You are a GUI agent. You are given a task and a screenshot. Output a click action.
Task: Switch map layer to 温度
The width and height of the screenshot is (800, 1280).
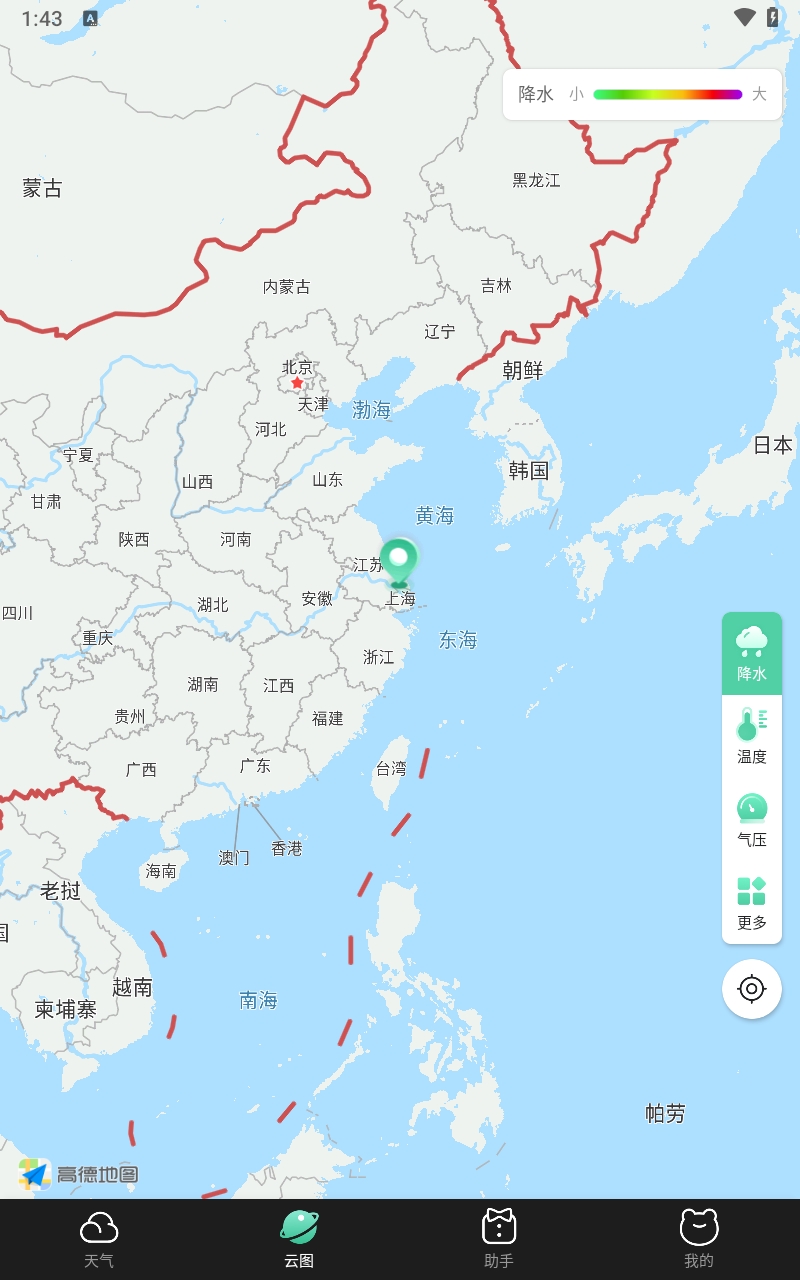point(751,736)
